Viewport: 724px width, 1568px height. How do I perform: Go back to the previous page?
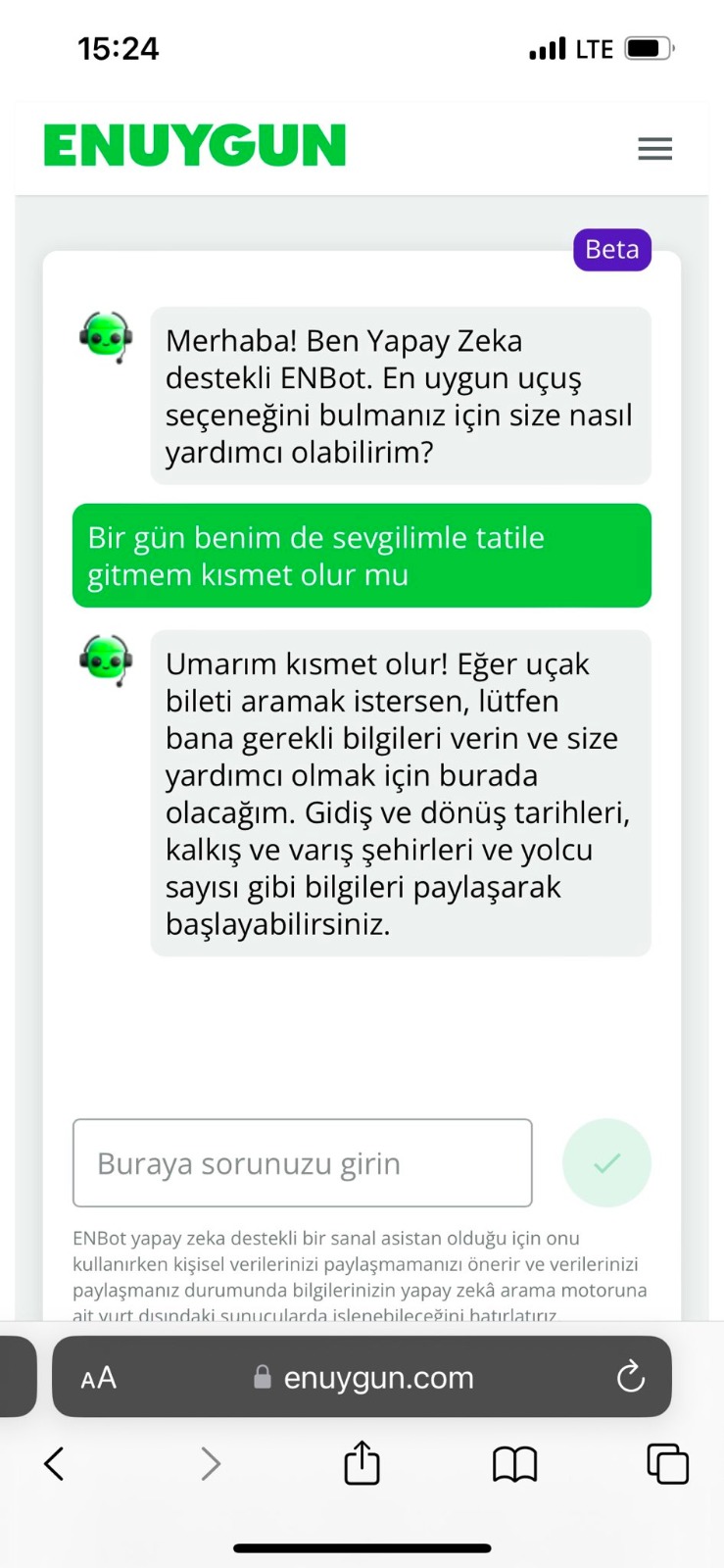pos(54,1464)
